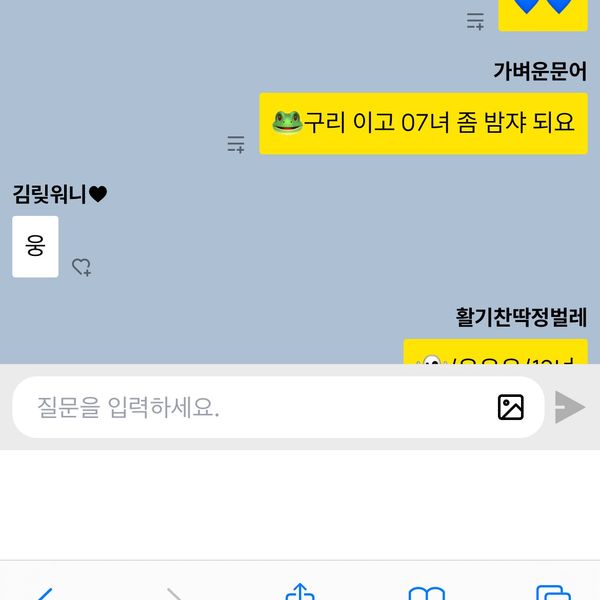Tap list-plus icon beside 가벼운문어's message
This screenshot has height=600, width=600.
point(236,144)
